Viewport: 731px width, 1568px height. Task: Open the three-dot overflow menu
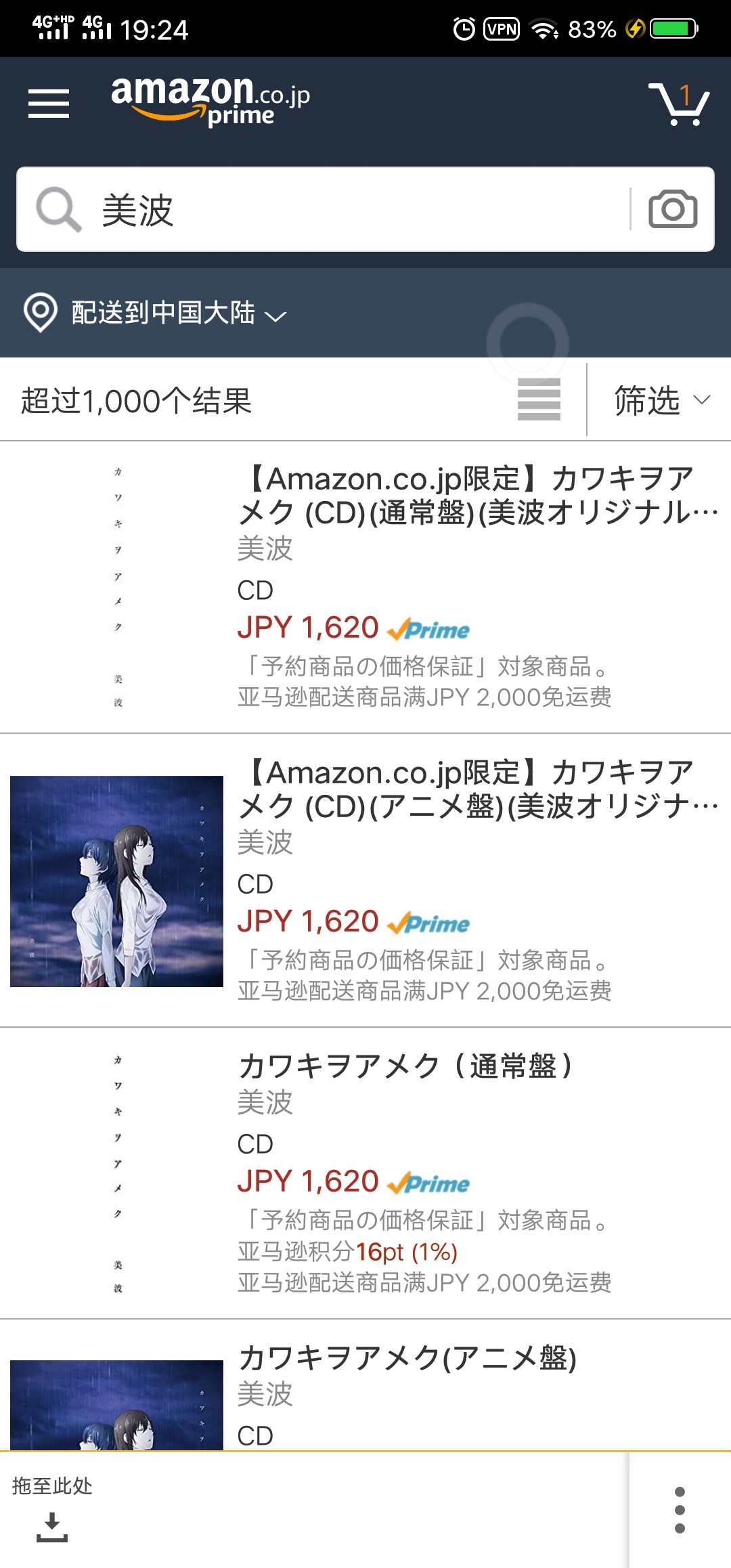tap(680, 1510)
